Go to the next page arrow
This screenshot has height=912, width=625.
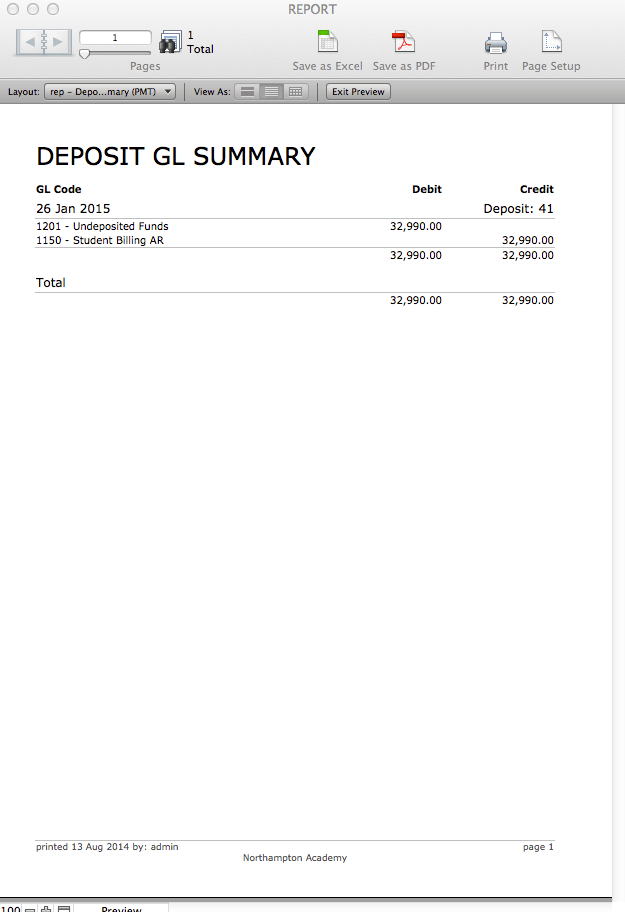coord(58,42)
